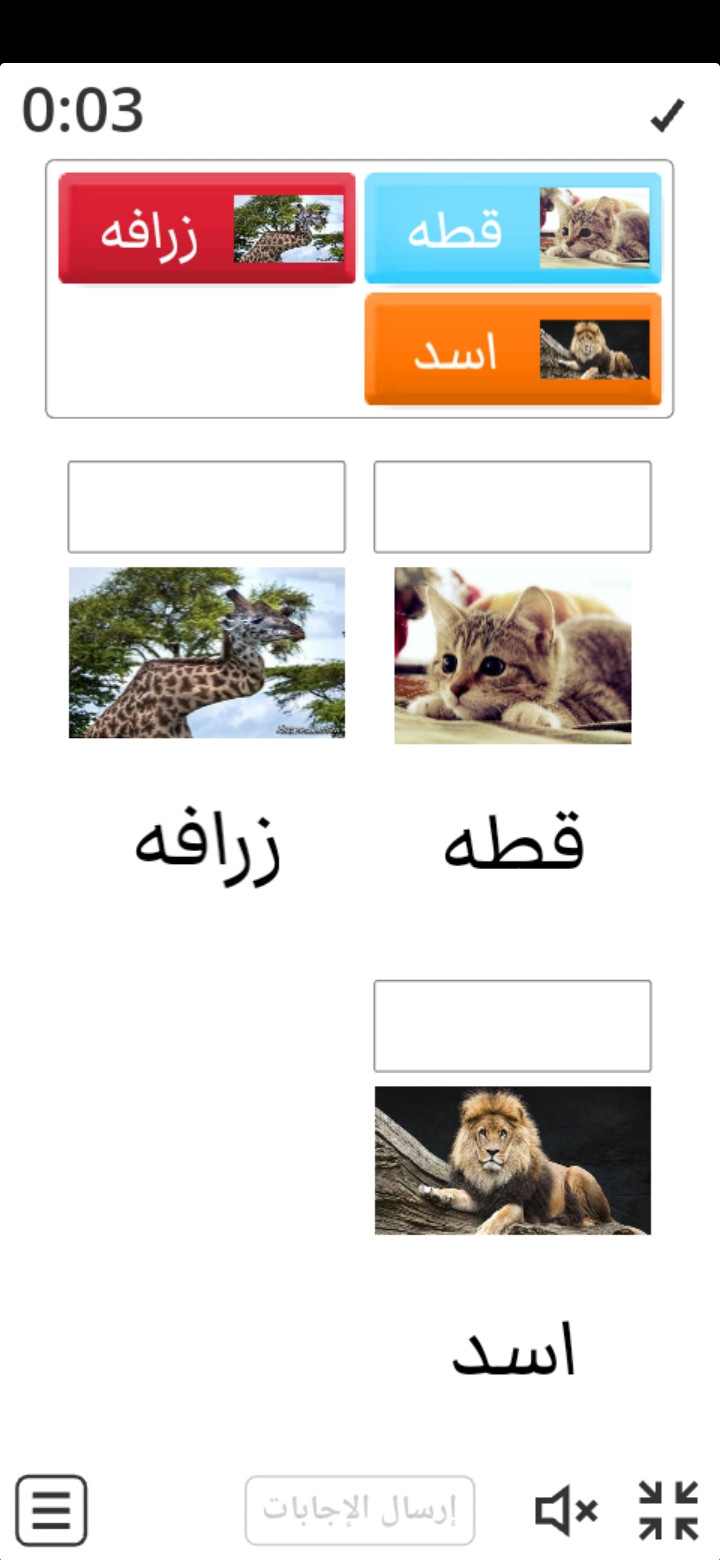
Task: Open the hamburger menu button
Action: 52,1510
